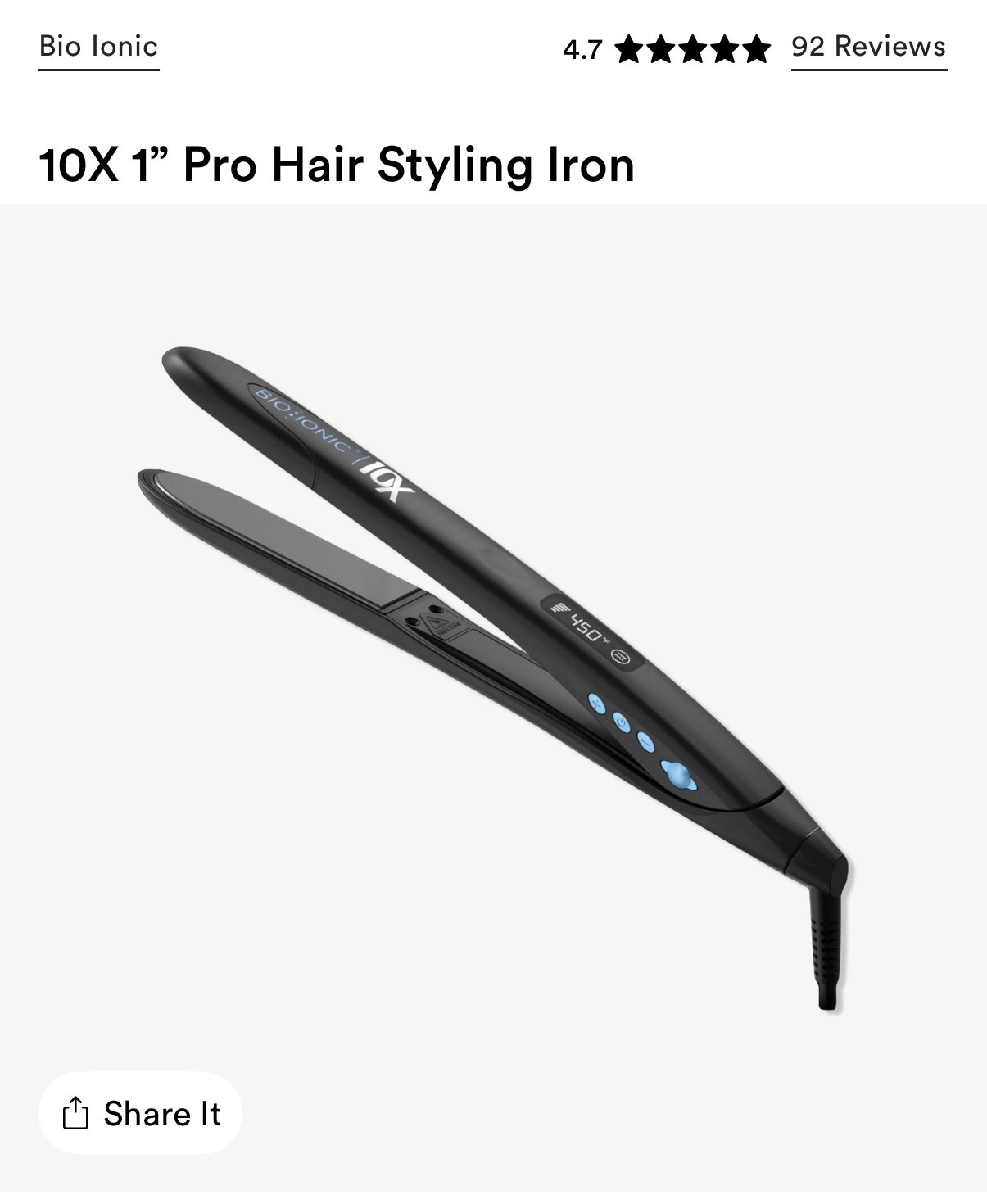Open the Bio Ionic brand link
Image resolution: width=987 pixels, height=1204 pixels.
(98, 47)
